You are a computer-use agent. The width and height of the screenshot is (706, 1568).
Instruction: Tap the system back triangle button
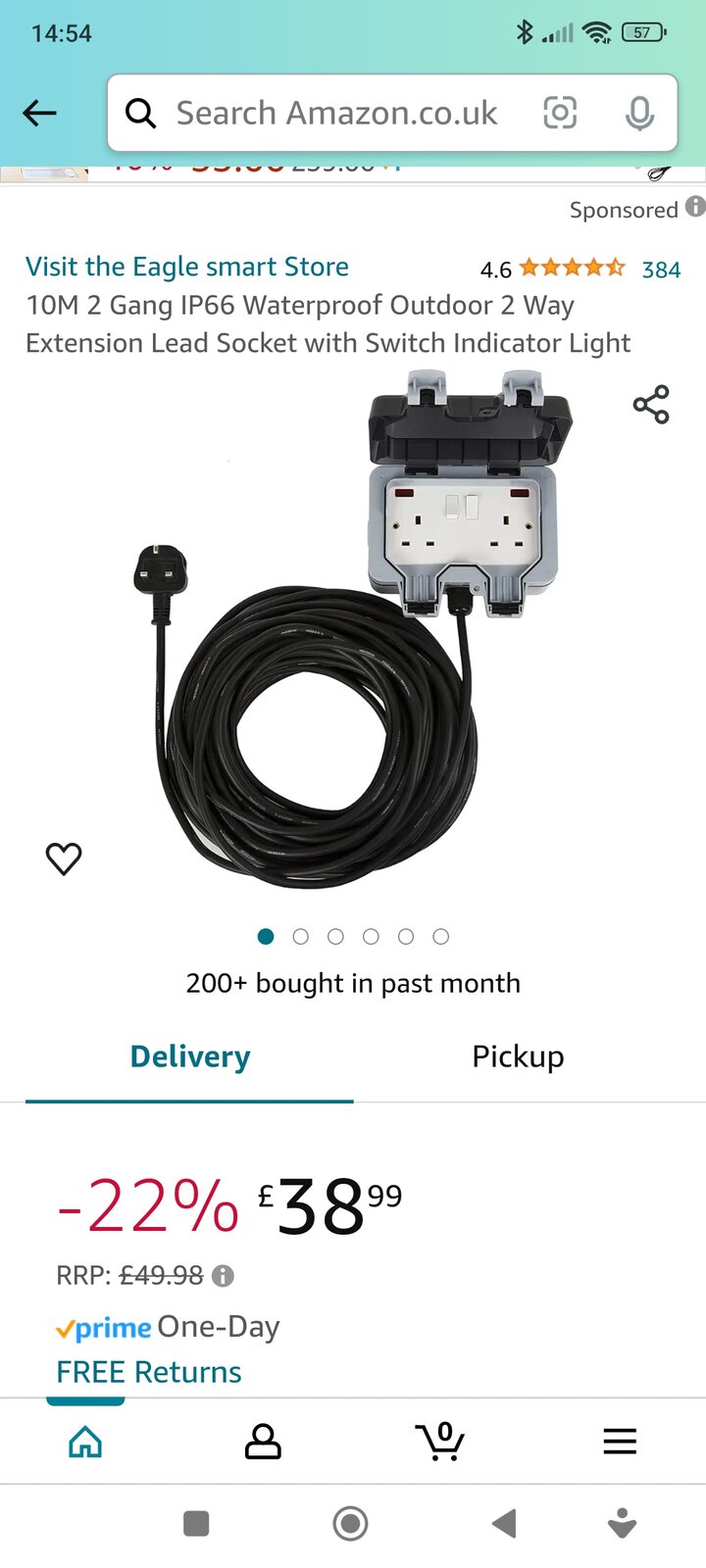504,1523
